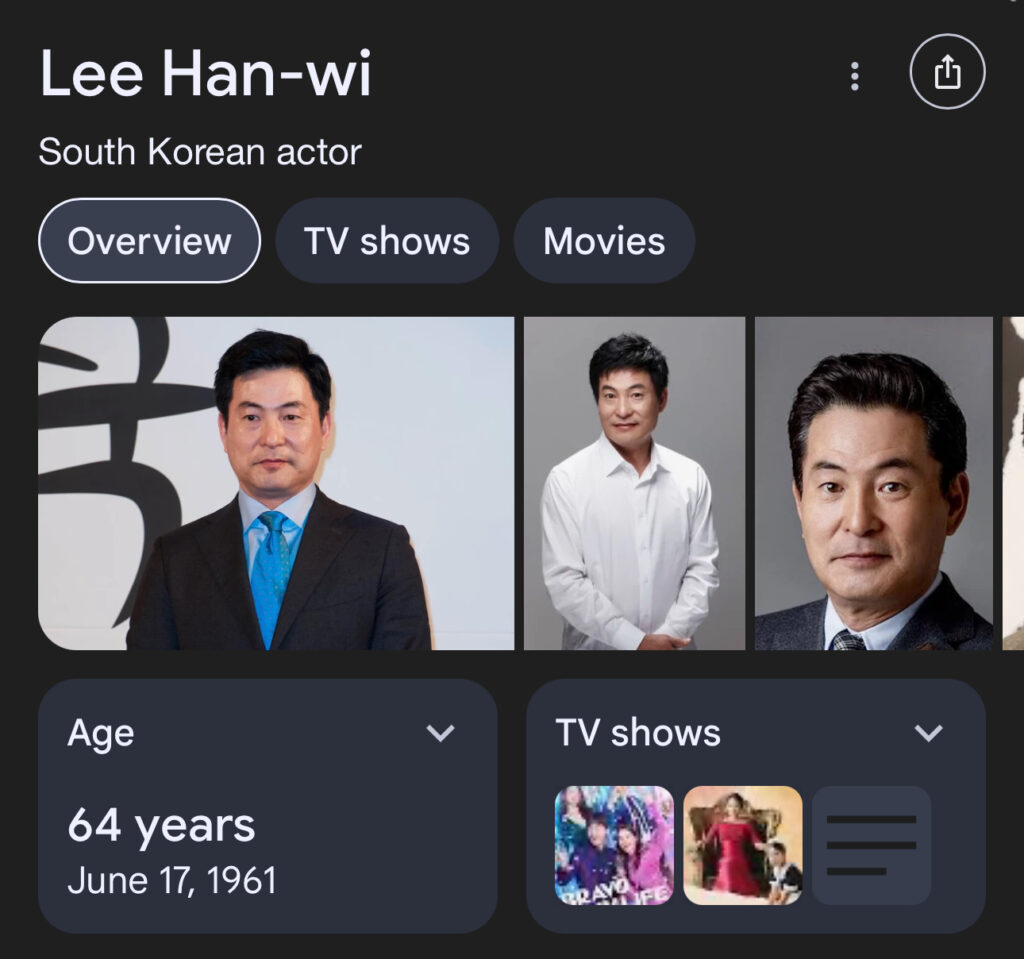
Task: Select the Overview chip
Action: pyautogui.click(x=149, y=241)
